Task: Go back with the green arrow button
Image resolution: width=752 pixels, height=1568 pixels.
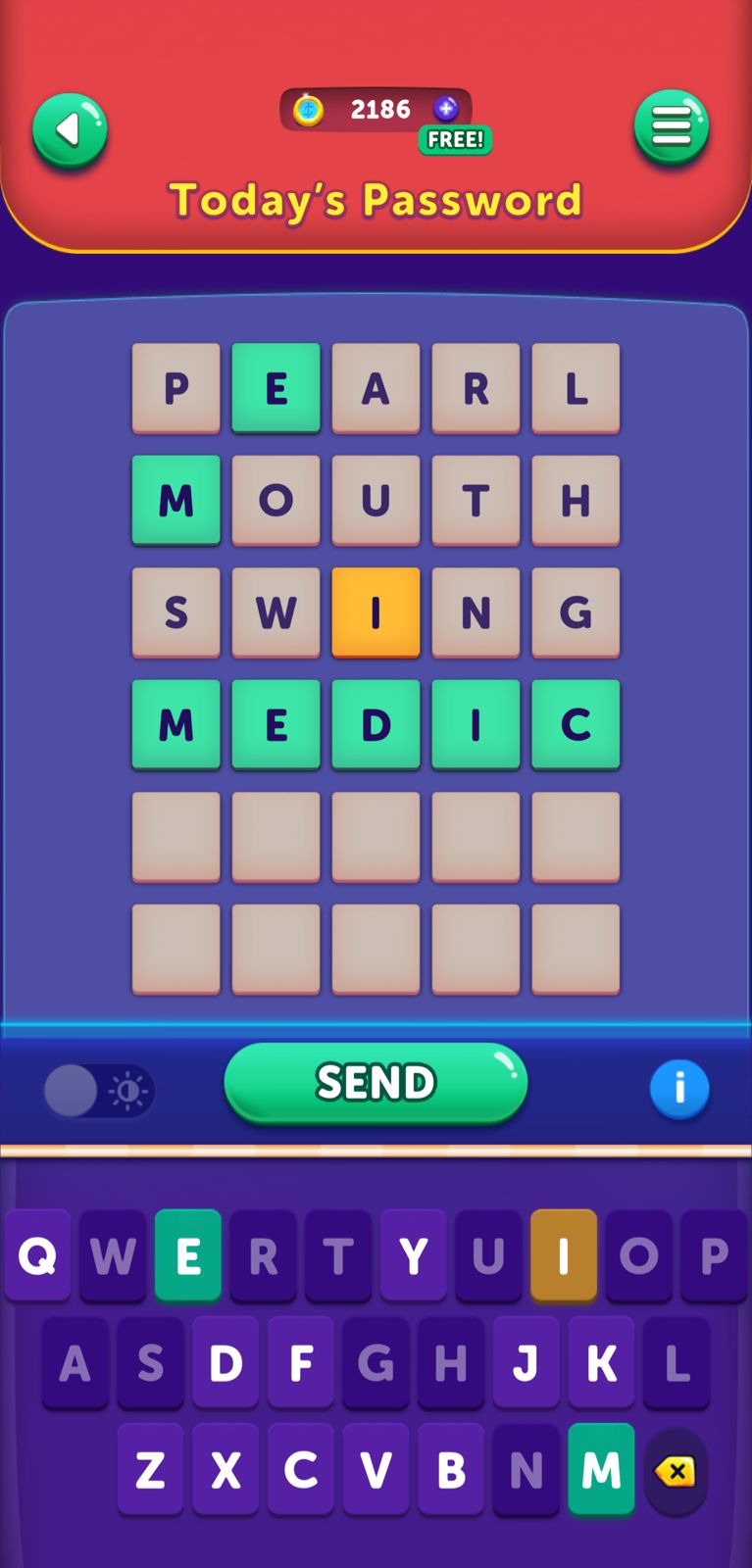Action: coord(70,129)
